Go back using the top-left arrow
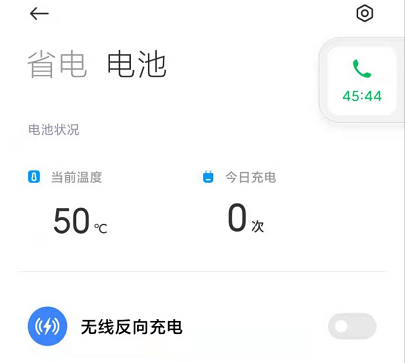405x363 pixels. 39,14
